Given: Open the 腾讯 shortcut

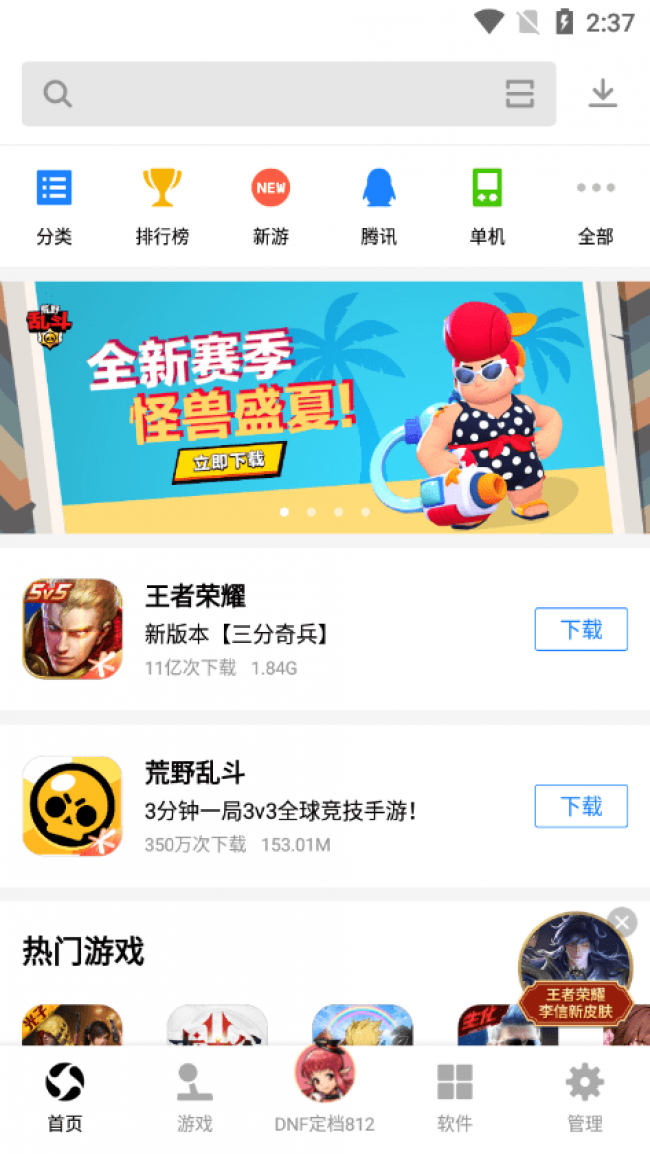Looking at the screenshot, I should coord(378,206).
